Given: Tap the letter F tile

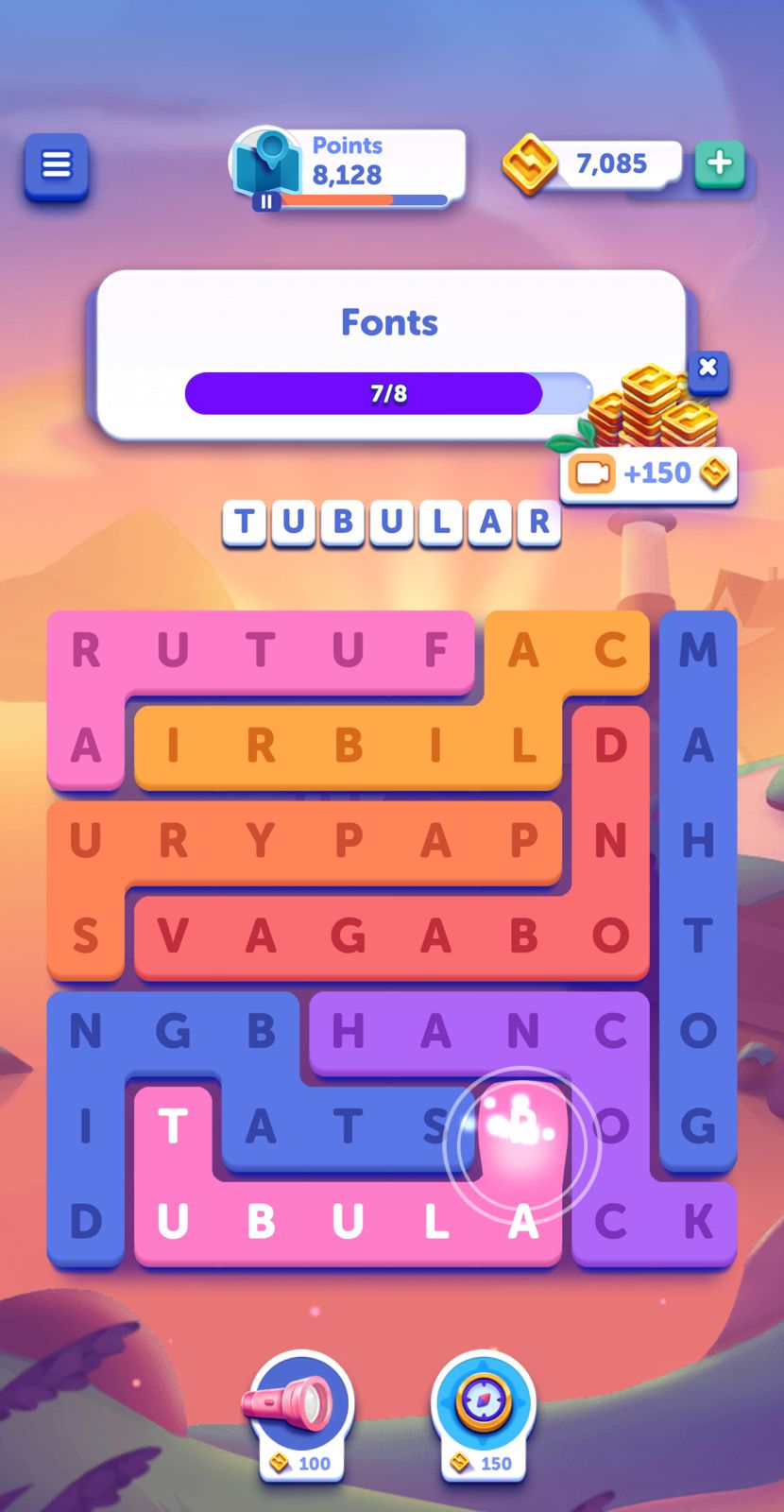Looking at the screenshot, I should (435, 650).
